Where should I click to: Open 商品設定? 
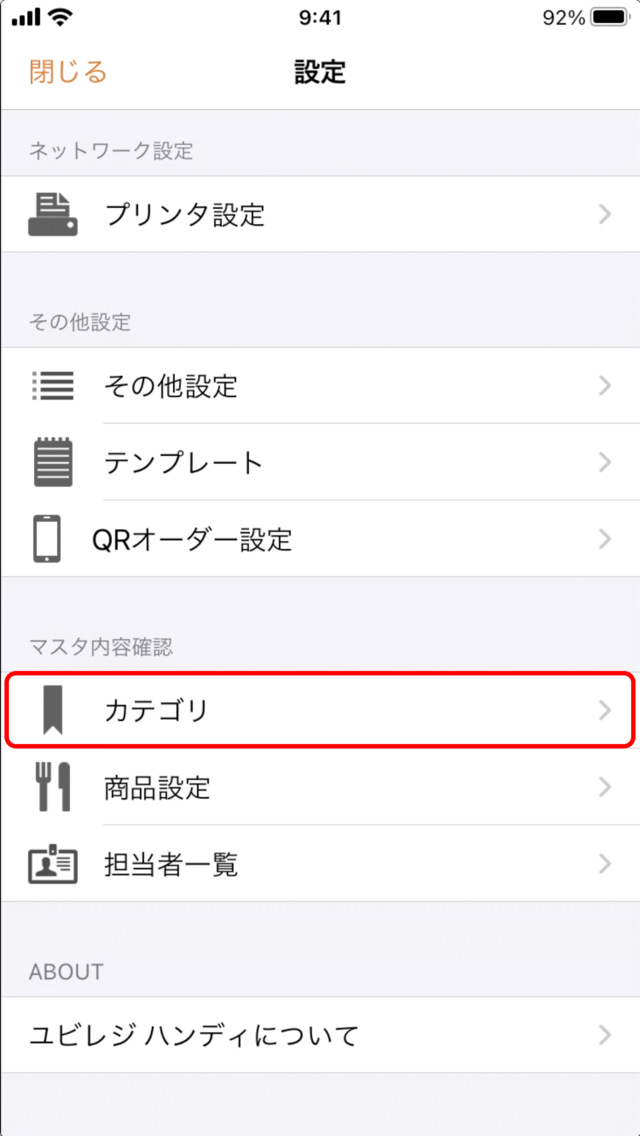[320, 787]
